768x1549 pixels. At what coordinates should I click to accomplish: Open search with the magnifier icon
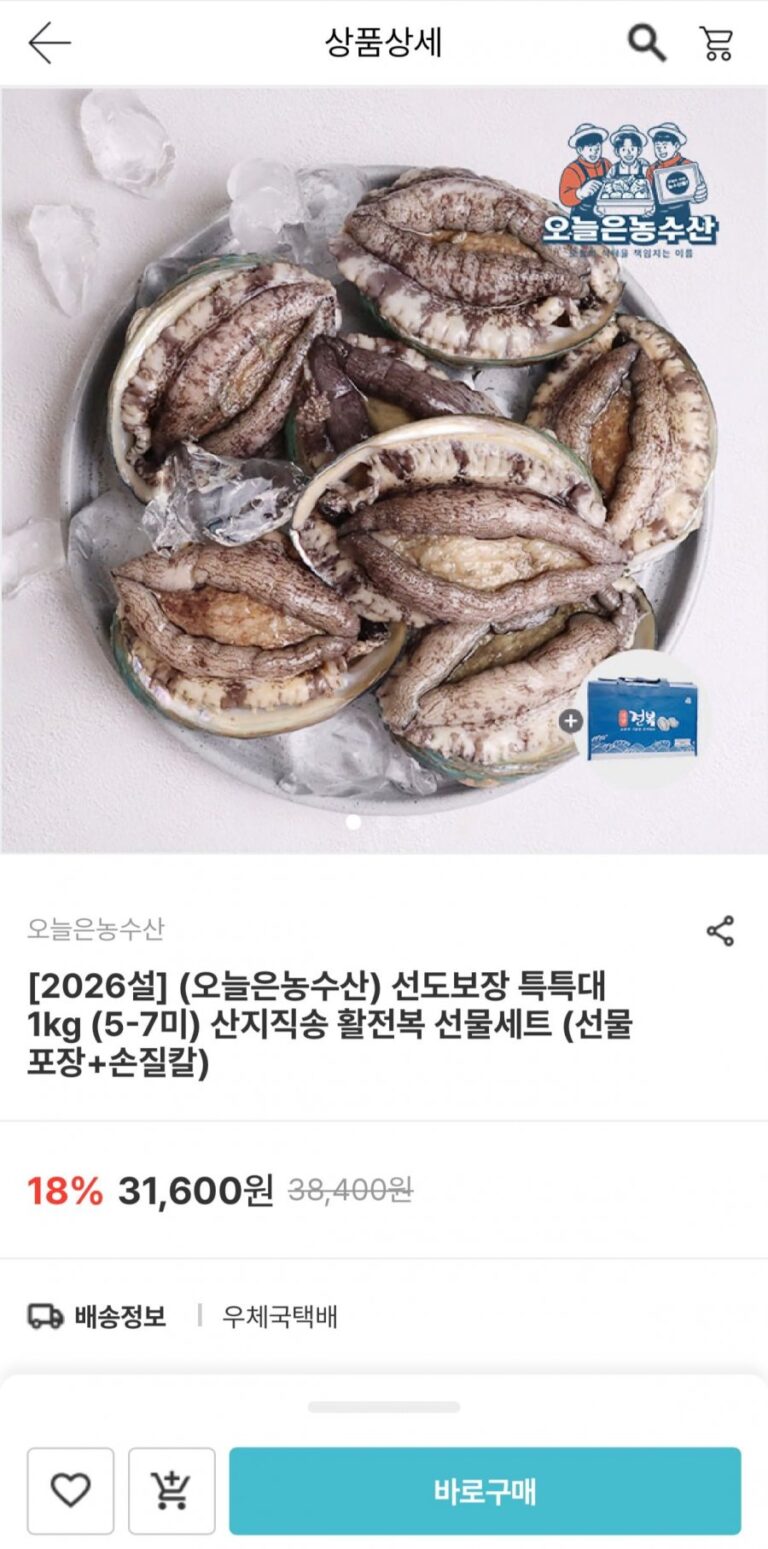(646, 43)
